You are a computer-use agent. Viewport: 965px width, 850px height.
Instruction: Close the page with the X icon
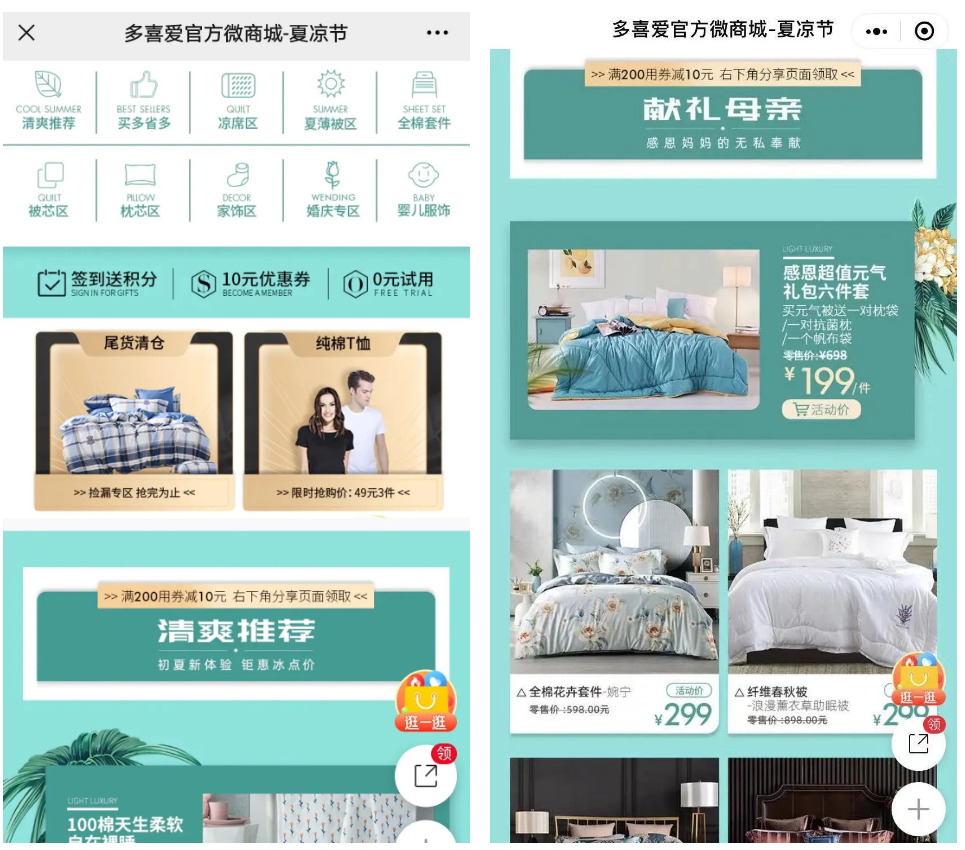click(x=27, y=32)
